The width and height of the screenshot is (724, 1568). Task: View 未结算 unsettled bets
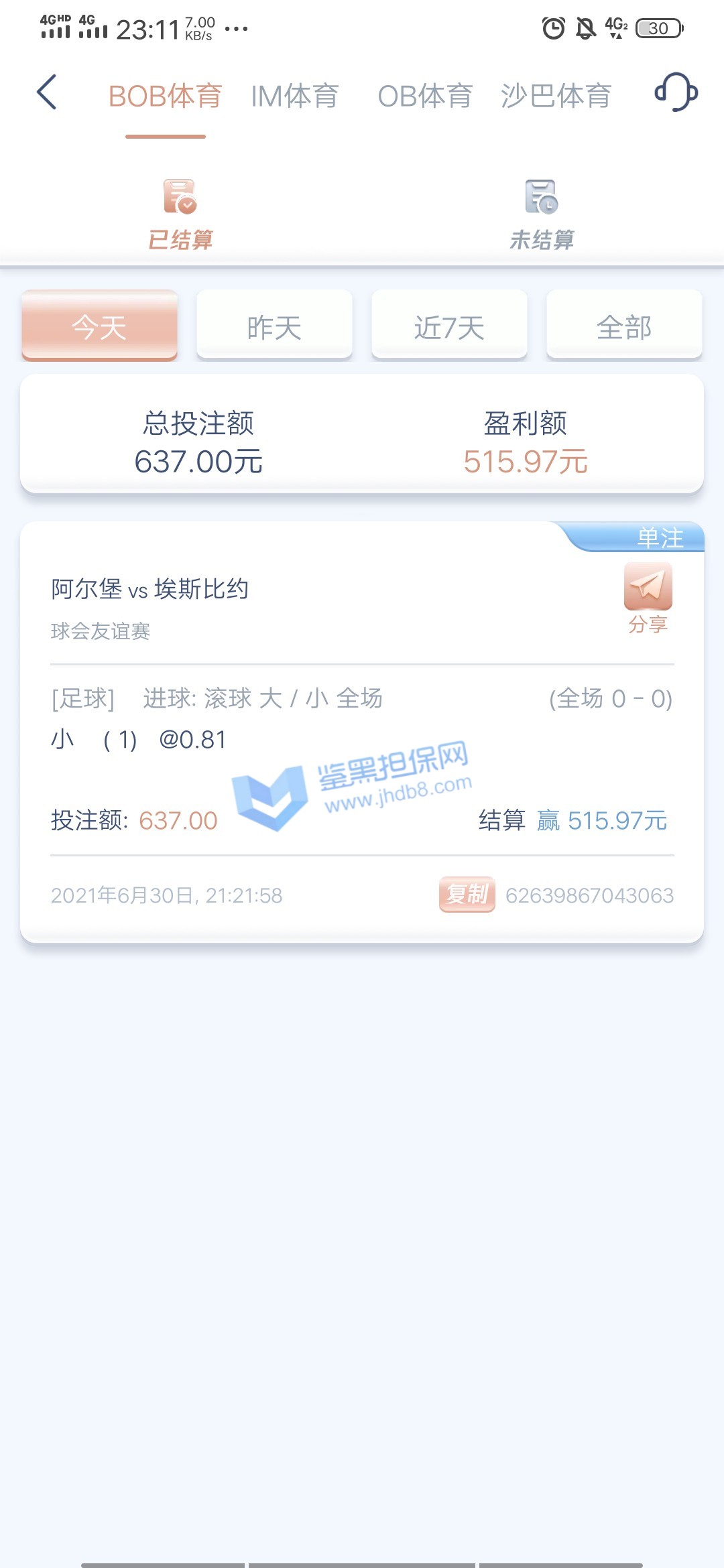click(x=542, y=214)
